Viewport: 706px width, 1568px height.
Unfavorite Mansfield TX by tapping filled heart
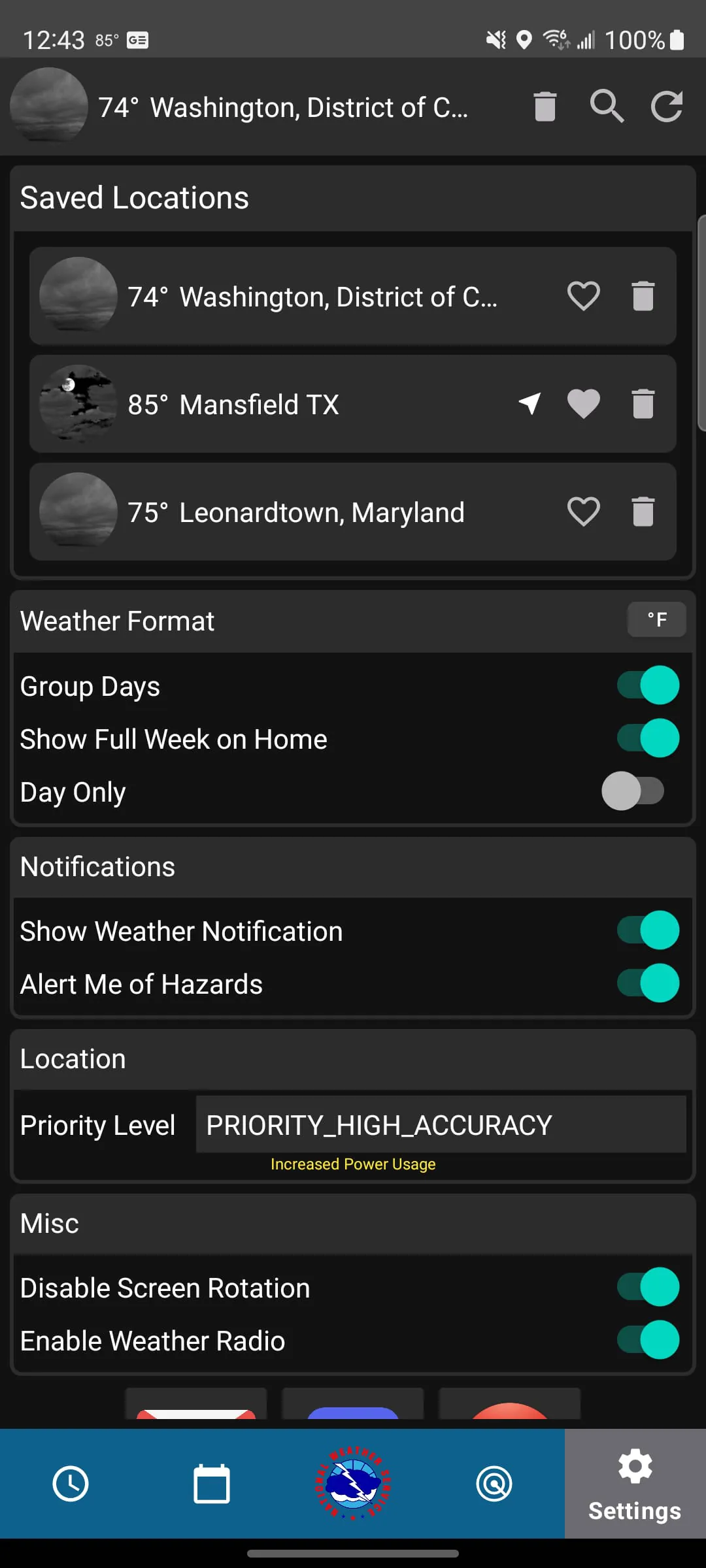584,404
